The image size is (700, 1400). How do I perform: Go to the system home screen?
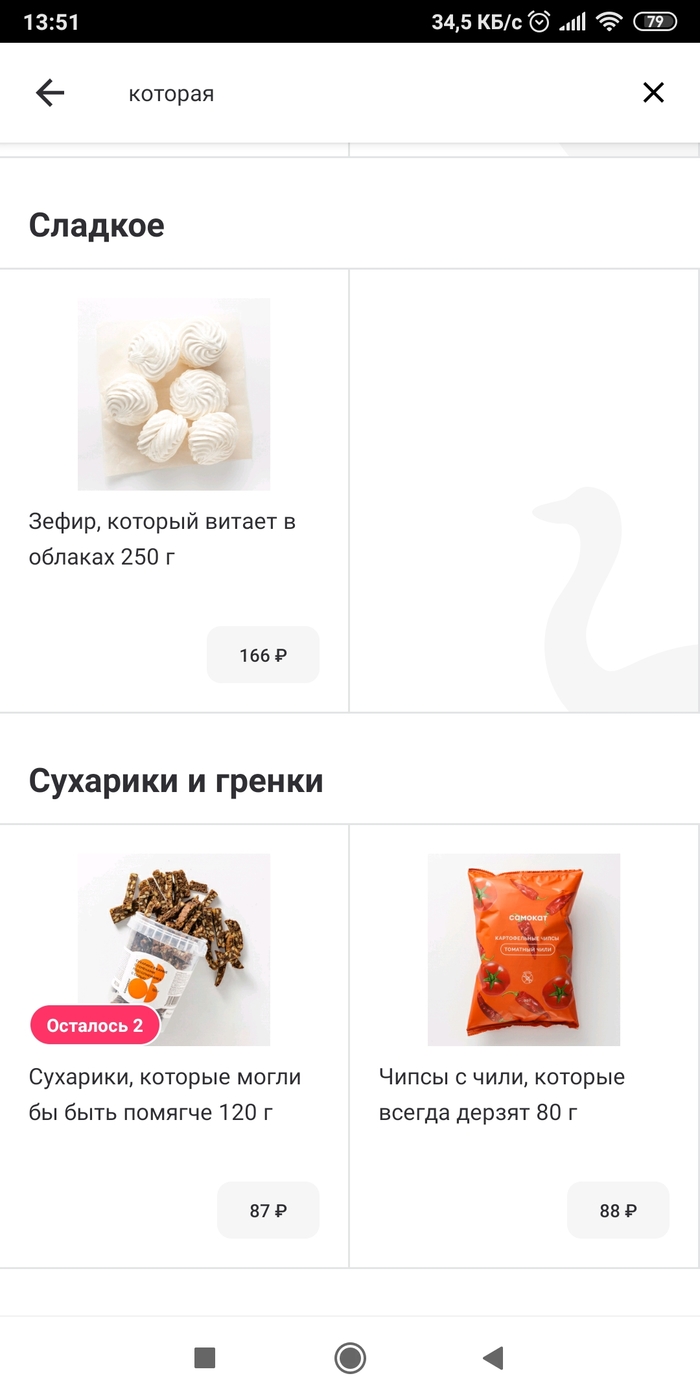pyautogui.click(x=350, y=1357)
